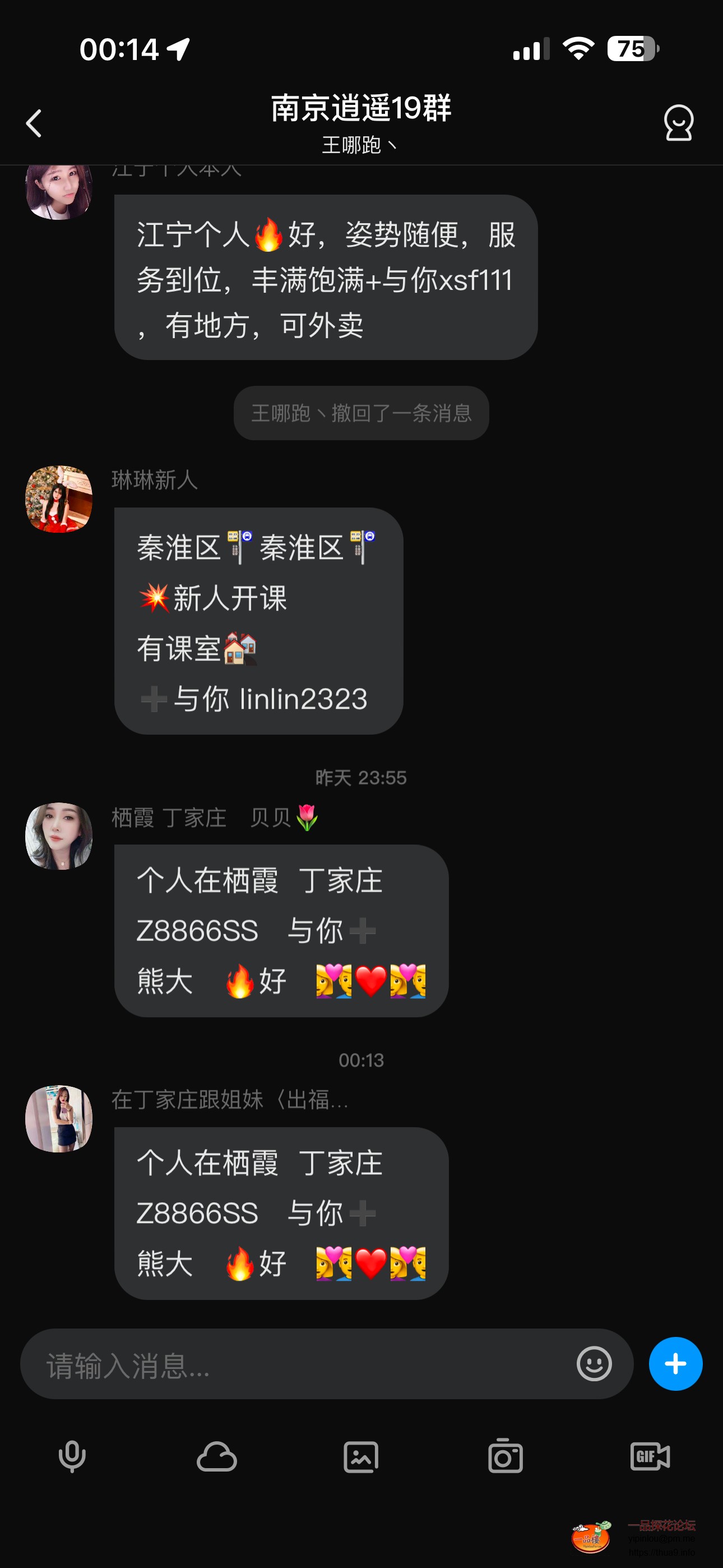Tap the blue plus button
Viewport: 723px width, 1568px height.
pyautogui.click(x=675, y=1363)
